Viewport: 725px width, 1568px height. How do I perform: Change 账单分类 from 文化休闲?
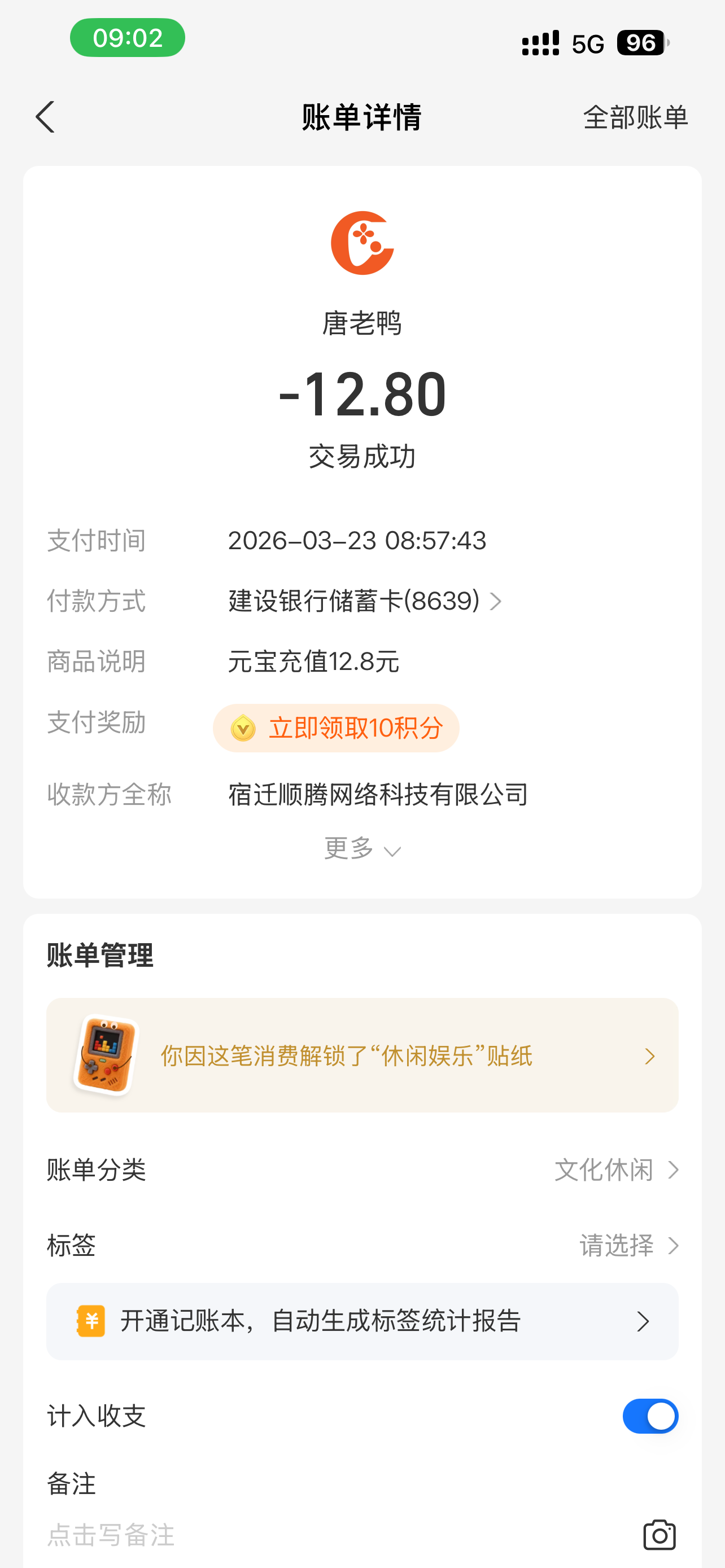[x=616, y=1170]
